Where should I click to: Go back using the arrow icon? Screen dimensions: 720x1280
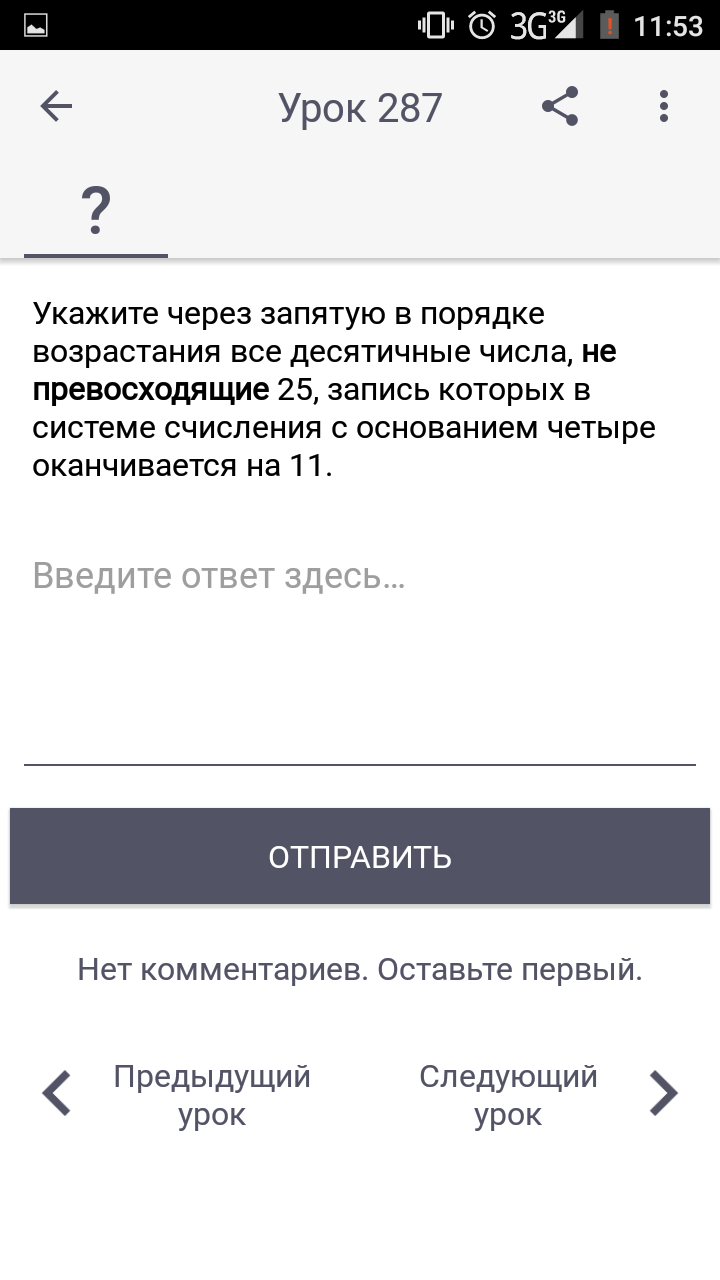[x=56, y=107]
